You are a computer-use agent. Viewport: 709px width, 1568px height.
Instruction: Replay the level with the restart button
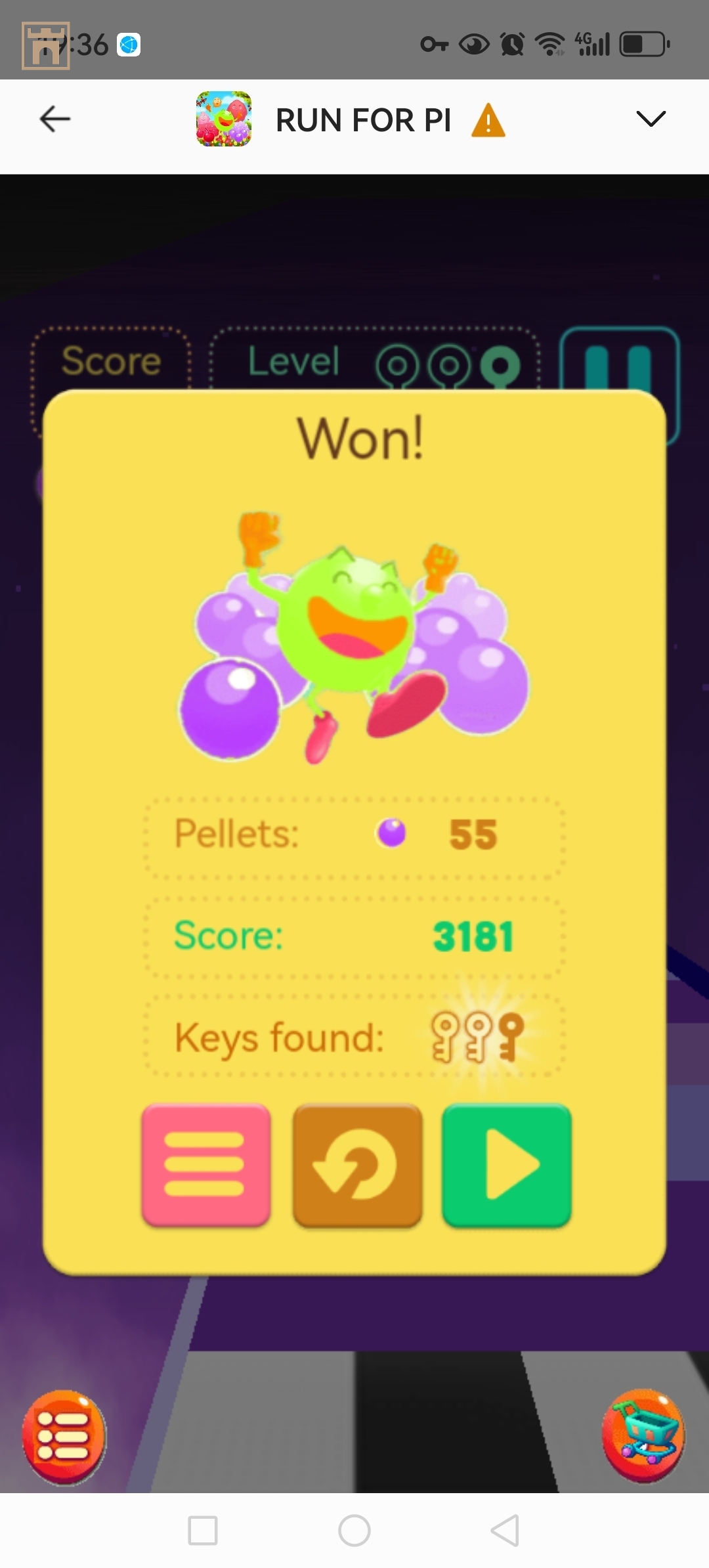click(x=356, y=1164)
